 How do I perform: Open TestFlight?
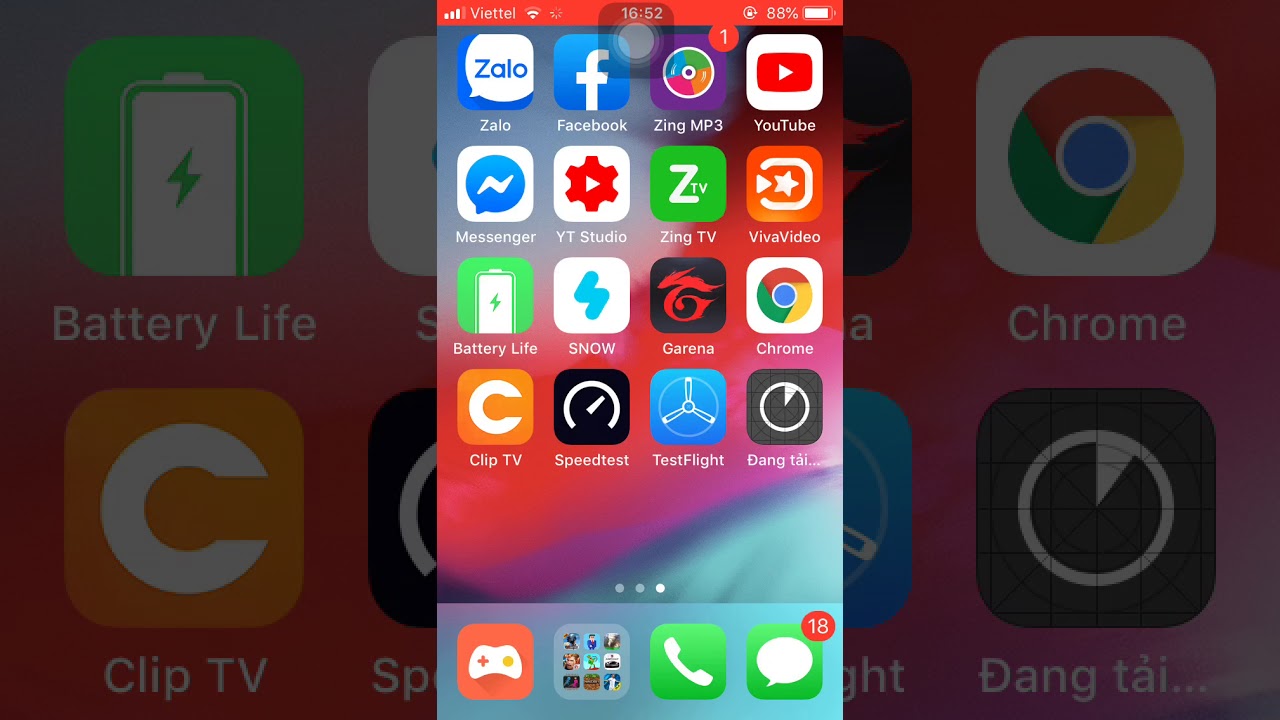coord(688,407)
